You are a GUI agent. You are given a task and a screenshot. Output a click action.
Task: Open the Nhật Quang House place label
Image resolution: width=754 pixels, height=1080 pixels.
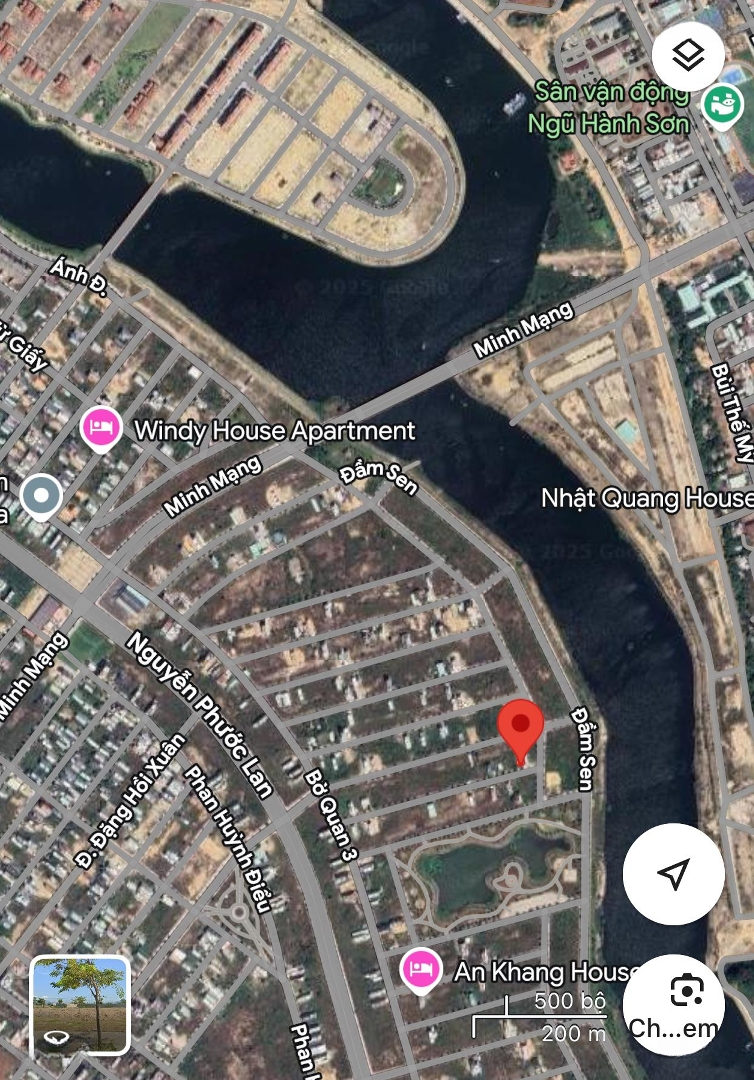645,498
